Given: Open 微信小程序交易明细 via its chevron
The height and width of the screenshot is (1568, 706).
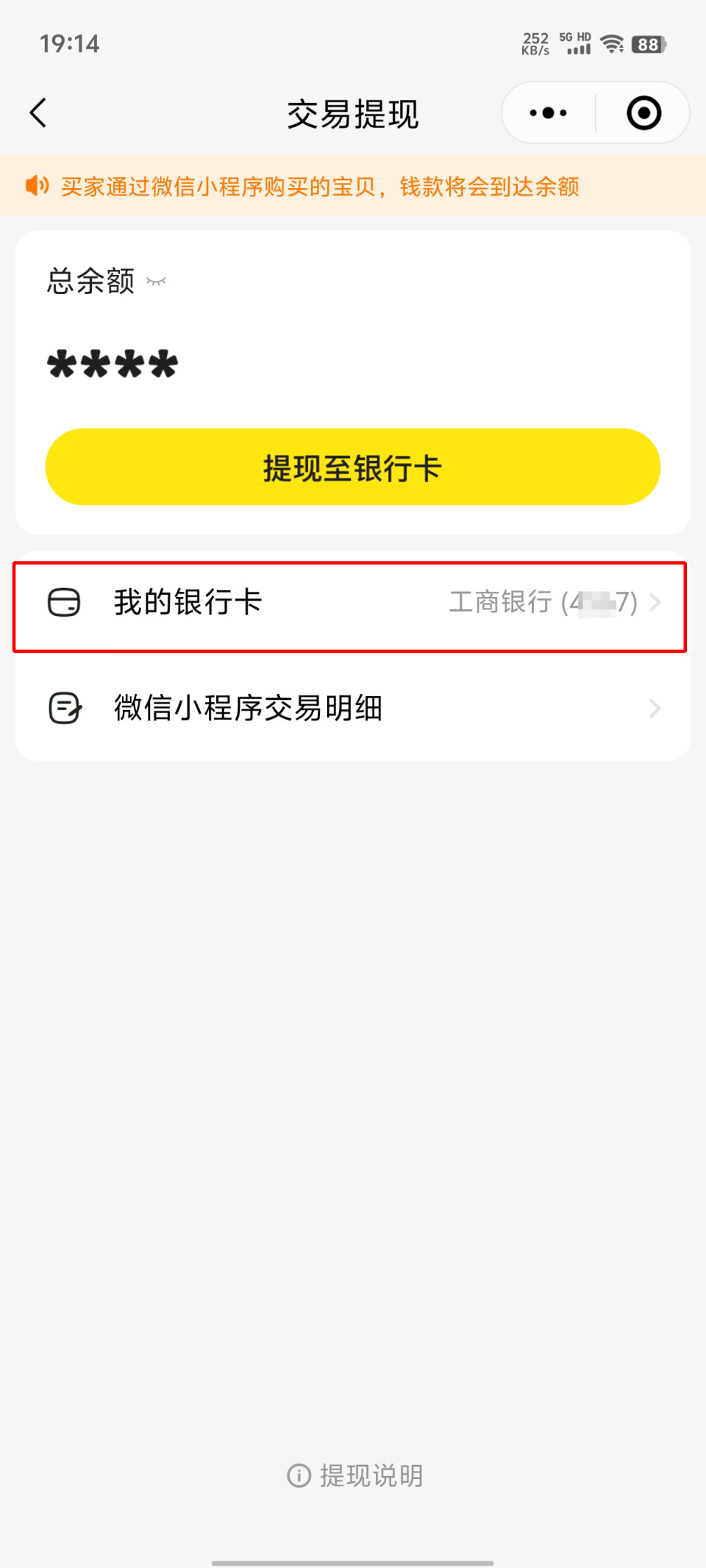Looking at the screenshot, I should (657, 708).
